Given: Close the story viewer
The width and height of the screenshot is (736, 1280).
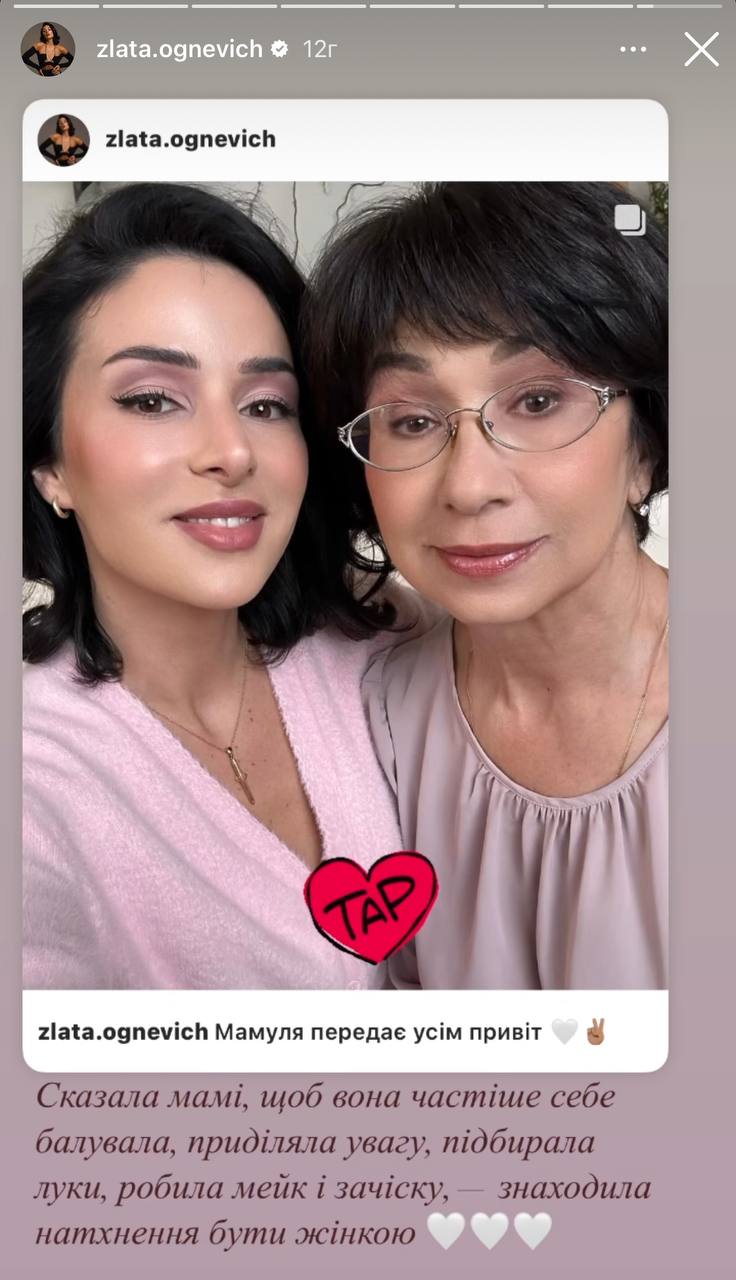Looking at the screenshot, I should tap(701, 49).
